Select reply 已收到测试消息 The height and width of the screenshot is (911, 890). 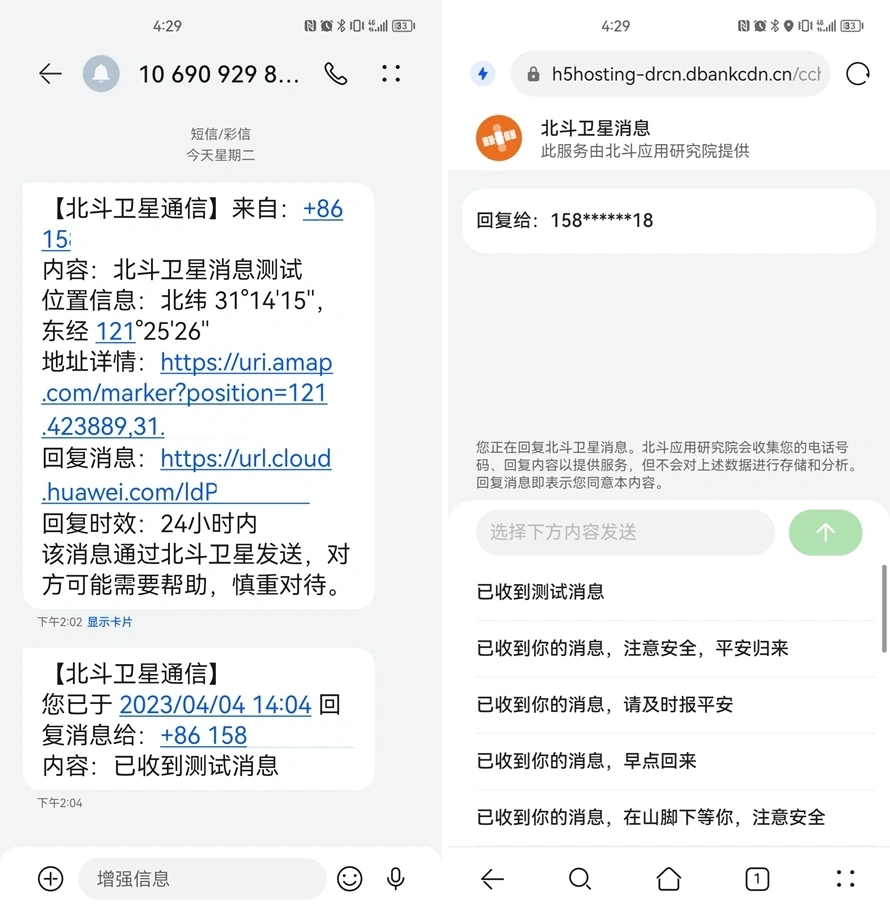coord(541,592)
